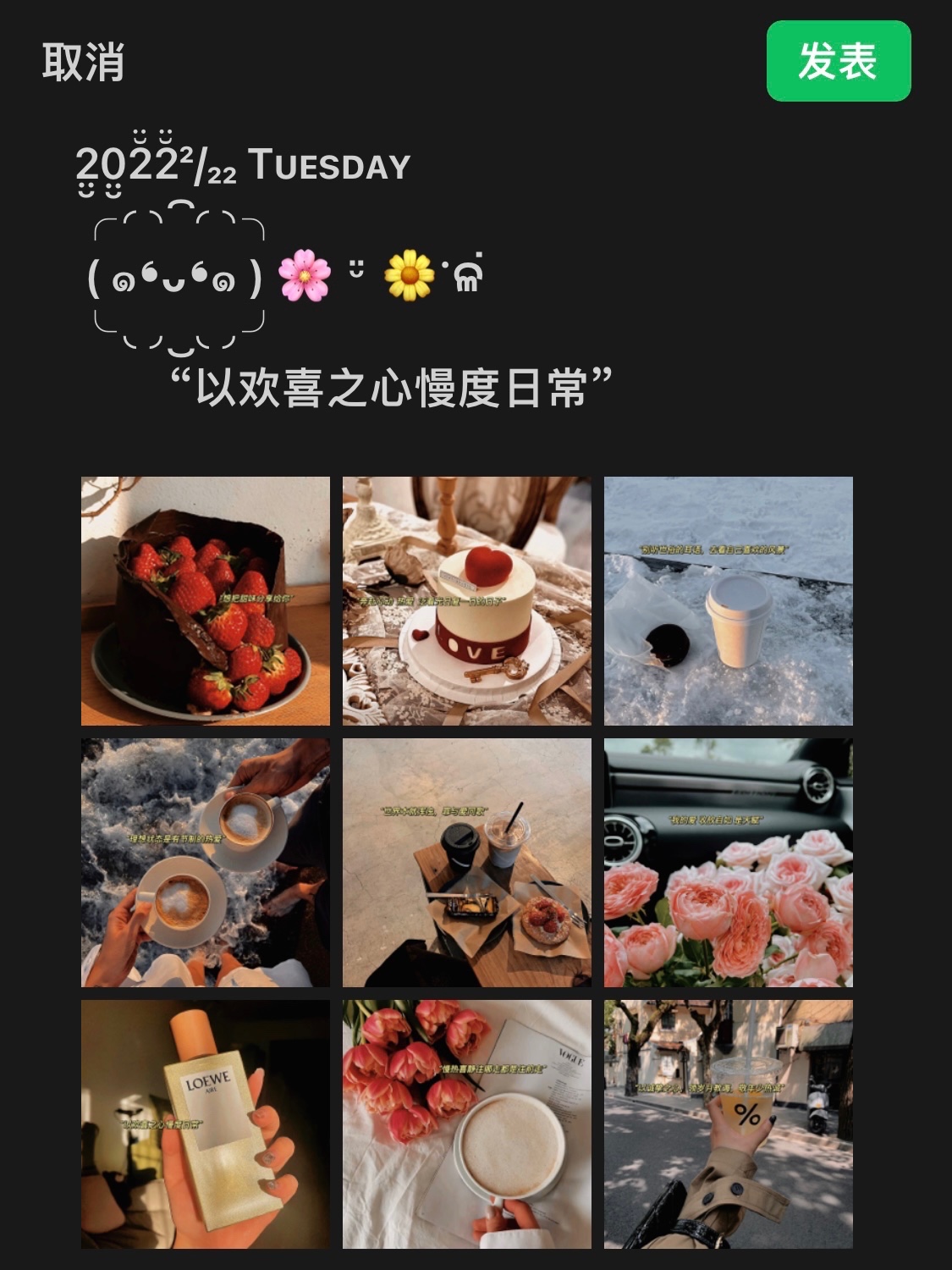Open the coffee cup in snow photo
Screen dimensions: 952x1270
[728, 601]
